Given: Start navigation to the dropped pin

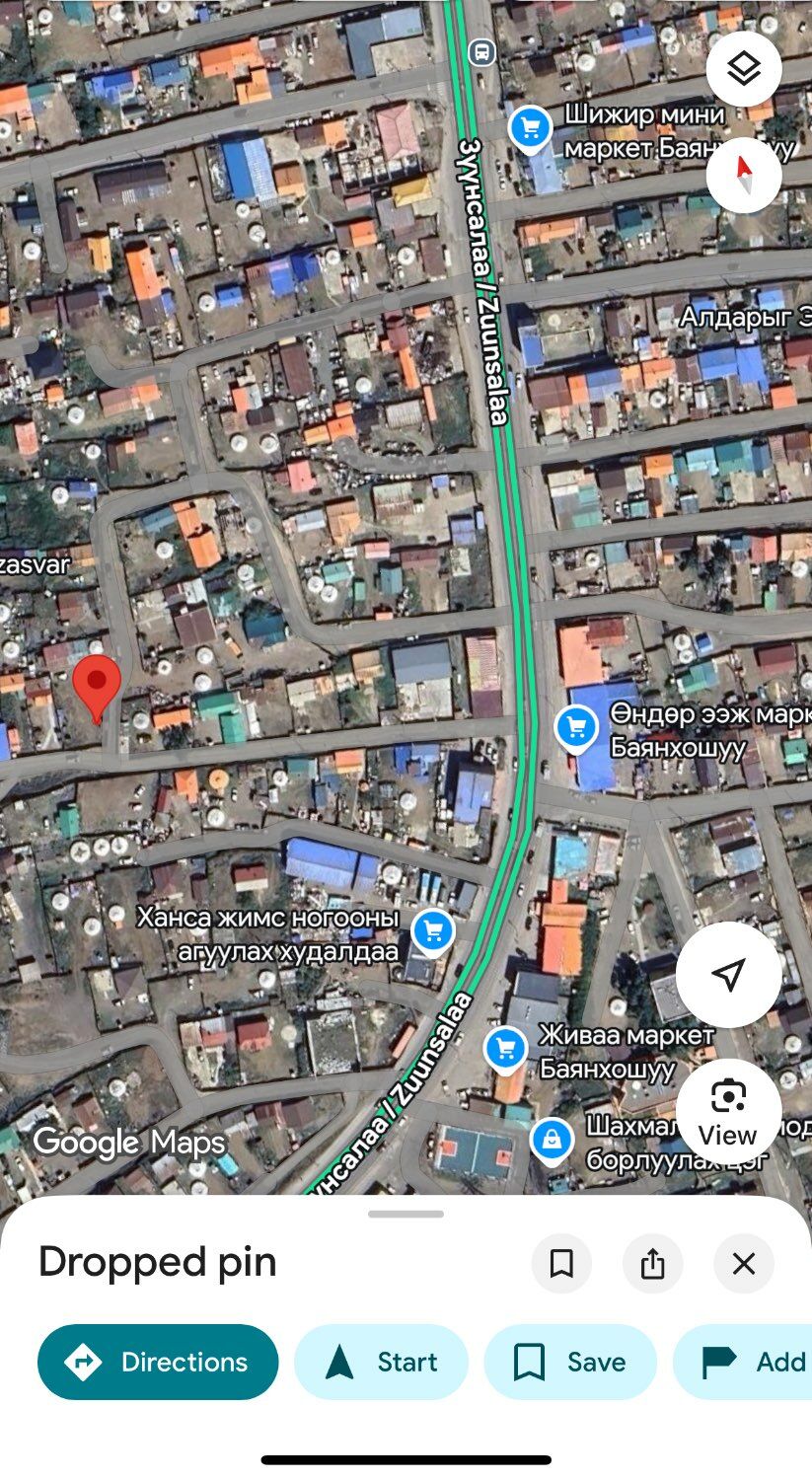Looking at the screenshot, I should 381,1362.
